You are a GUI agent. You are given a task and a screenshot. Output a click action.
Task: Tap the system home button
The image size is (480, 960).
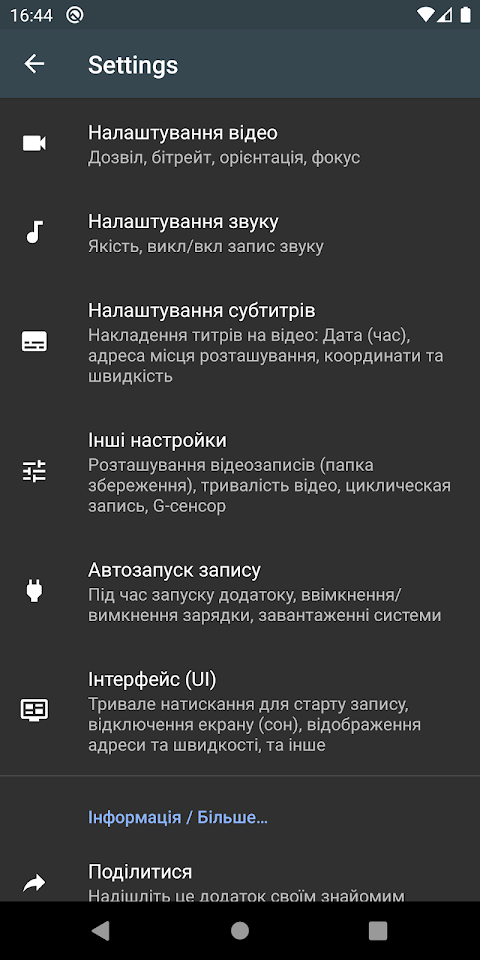pos(240,931)
